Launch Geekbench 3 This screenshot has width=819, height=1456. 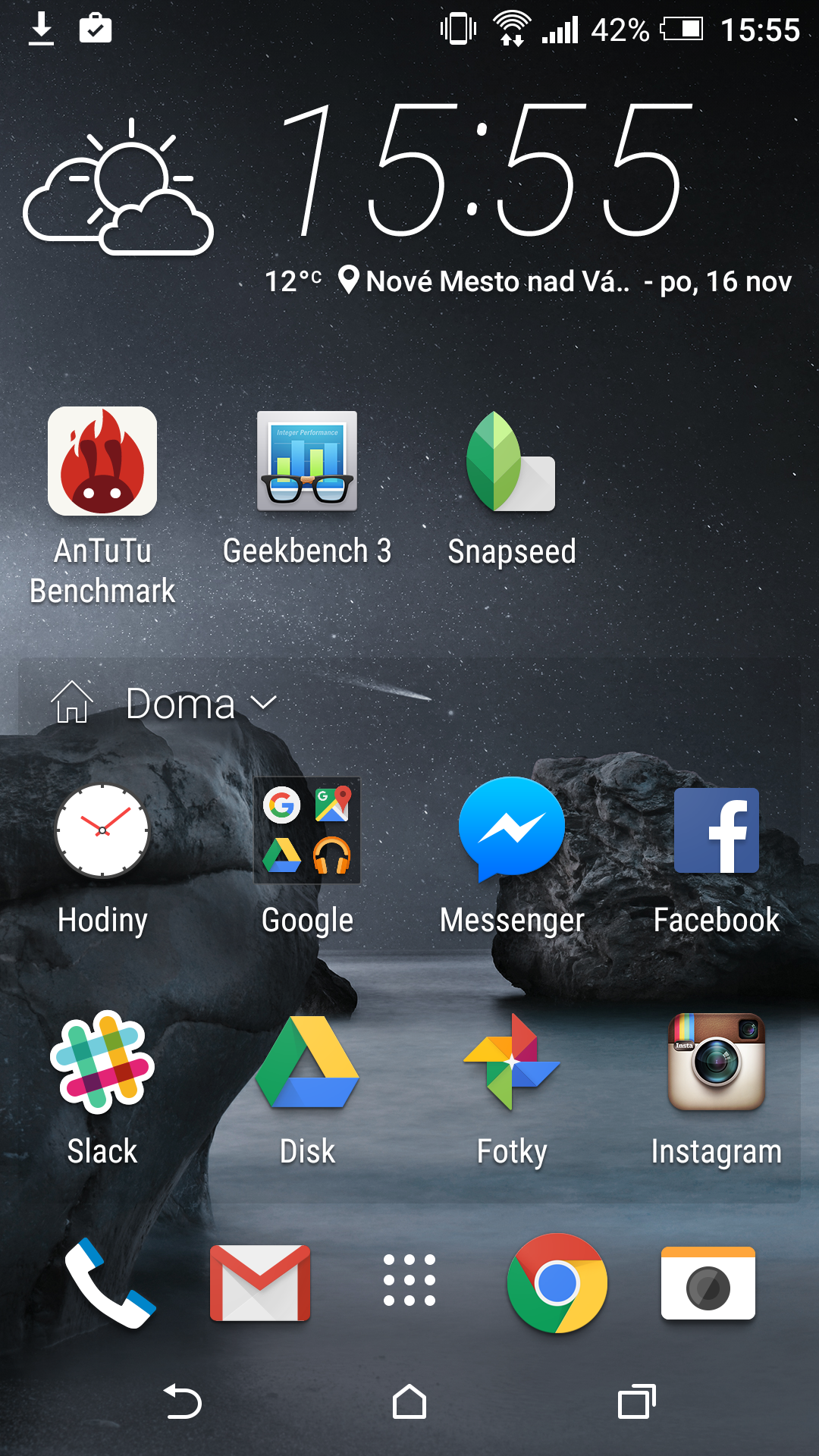pyautogui.click(x=307, y=461)
